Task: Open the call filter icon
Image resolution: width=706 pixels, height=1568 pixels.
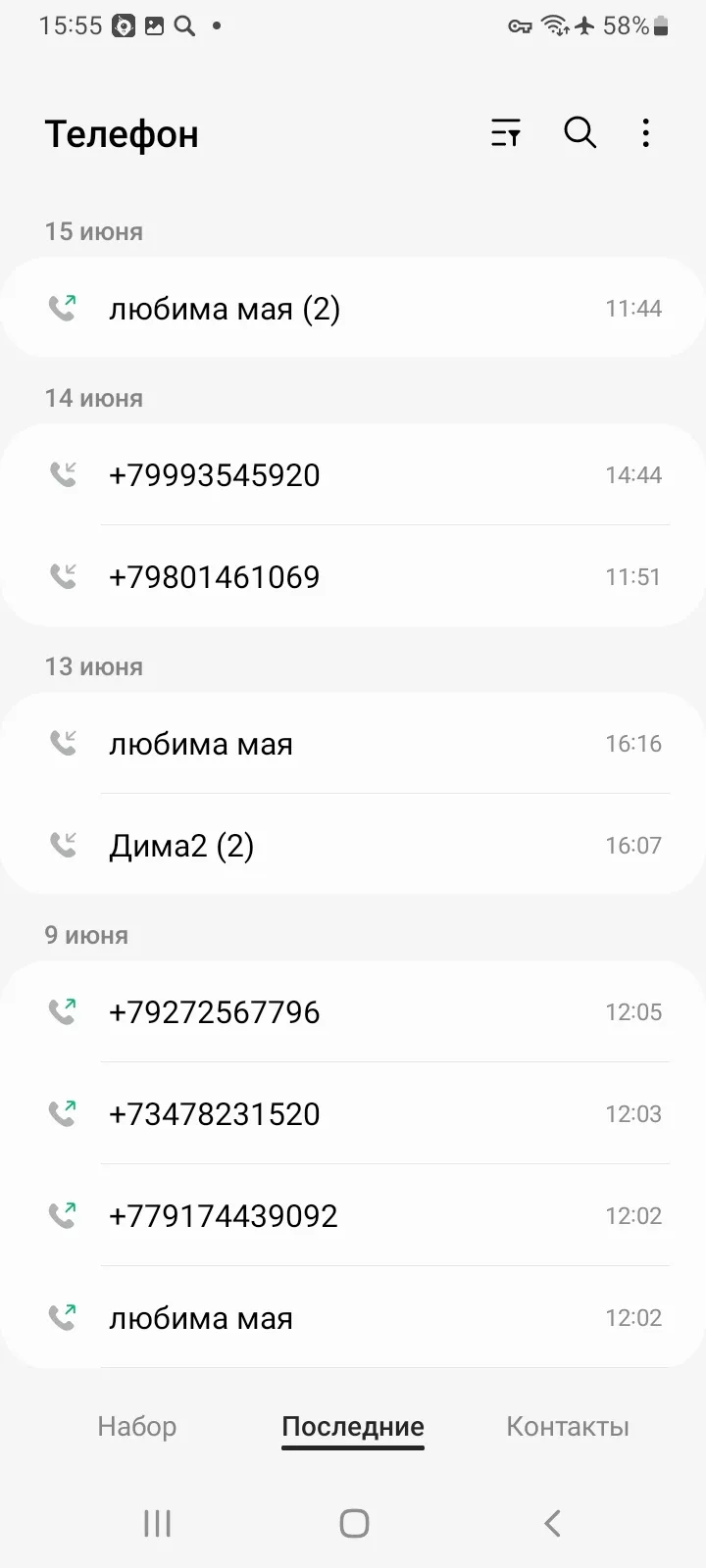Action: tap(505, 133)
